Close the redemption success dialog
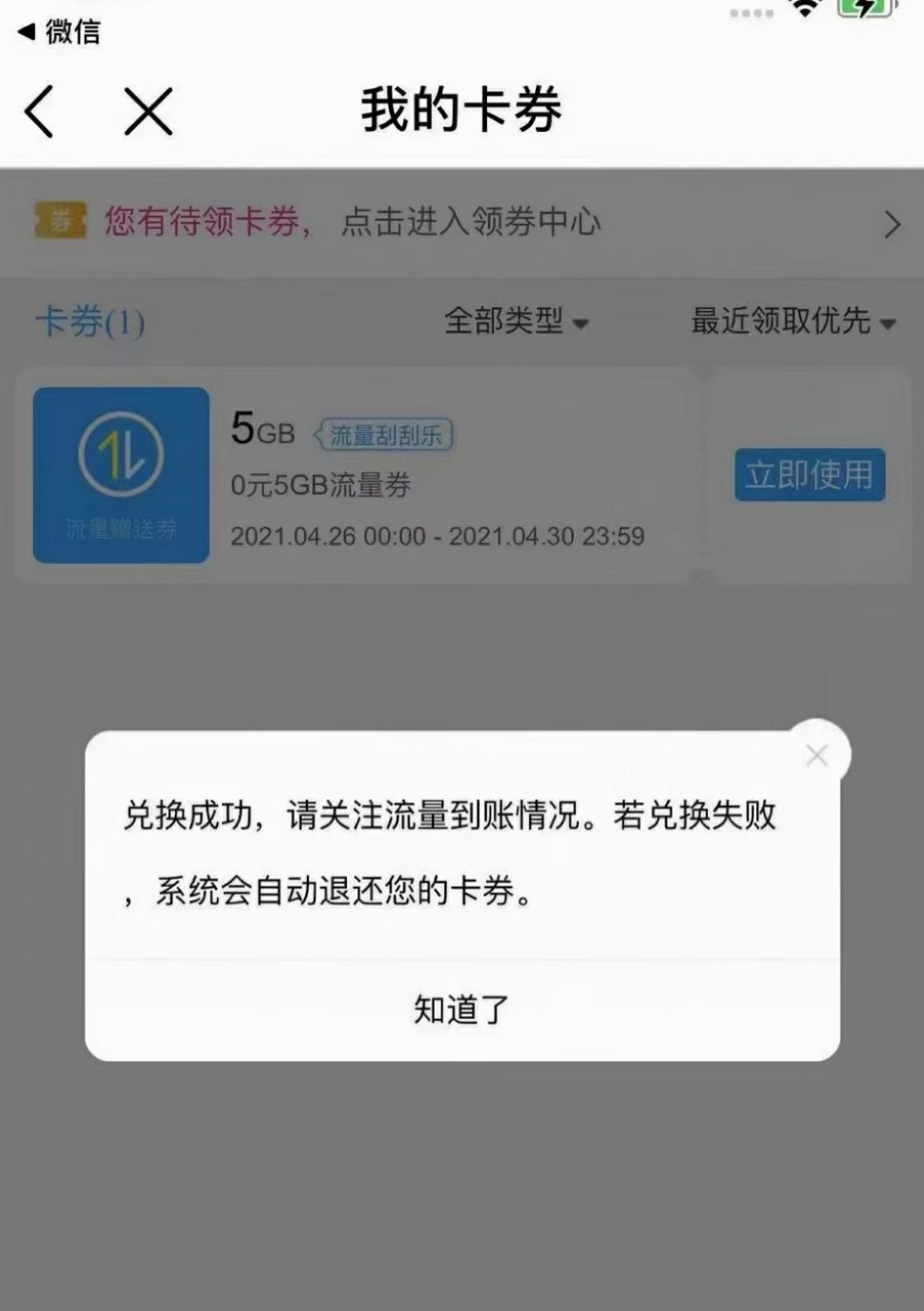This screenshot has width=924, height=1311. click(x=816, y=755)
